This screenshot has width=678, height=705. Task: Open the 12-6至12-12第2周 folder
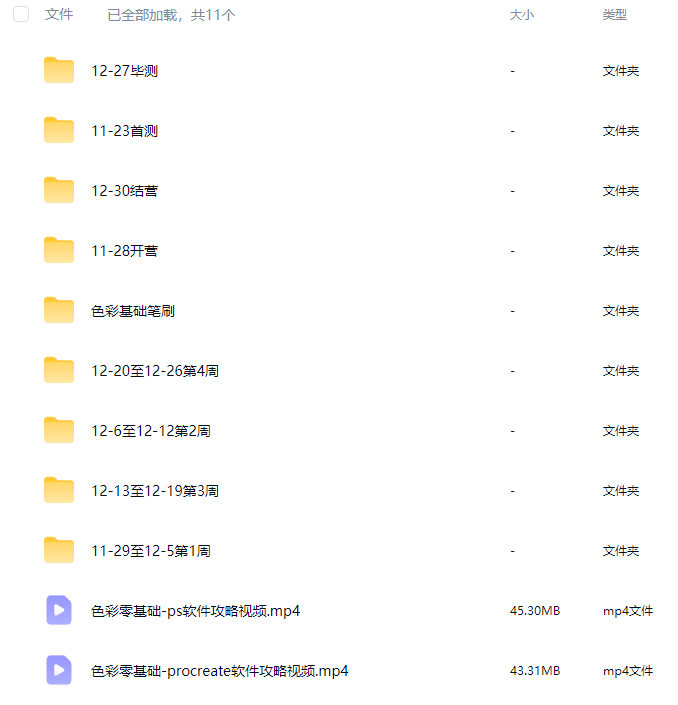click(150, 431)
